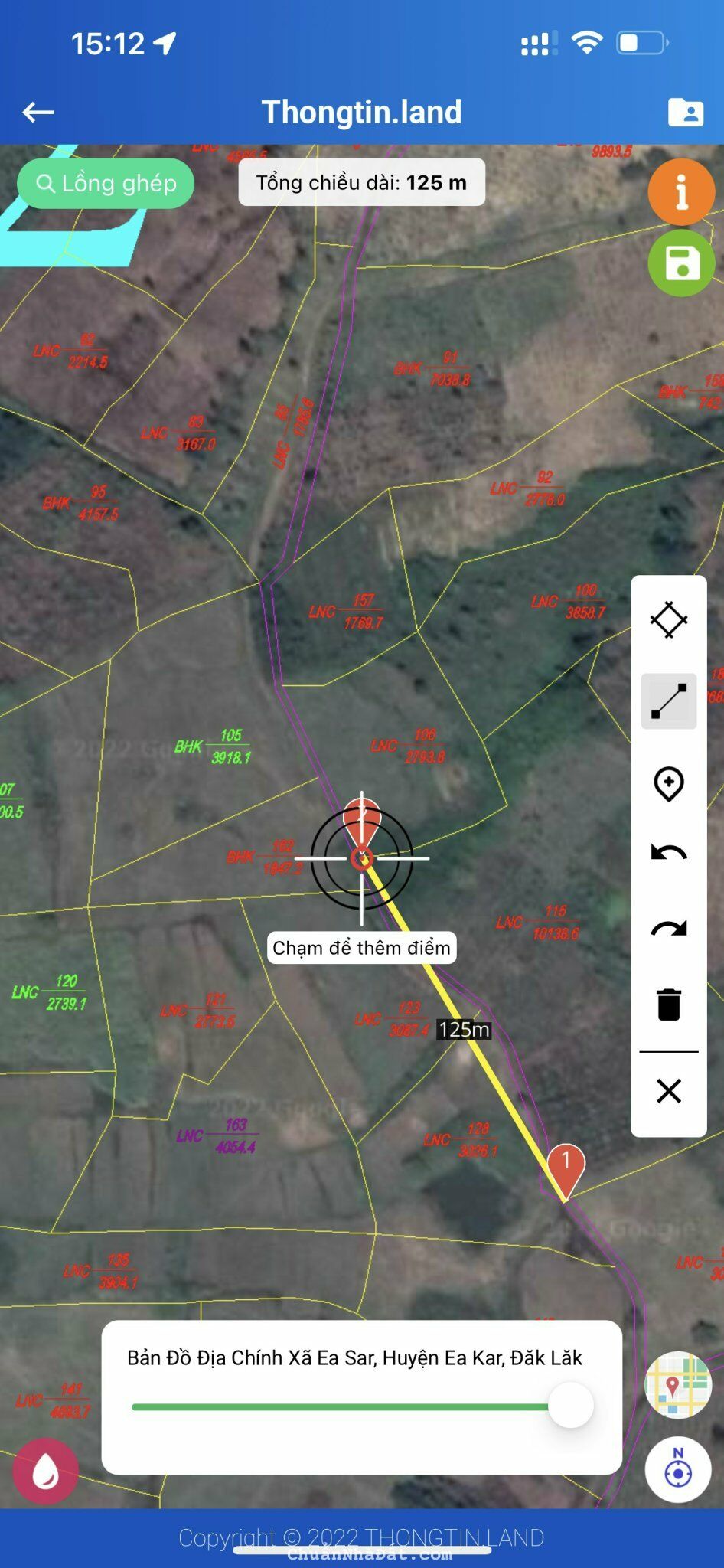The image size is (724, 1568).
Task: Go back with the arrow icon
Action: (x=38, y=113)
